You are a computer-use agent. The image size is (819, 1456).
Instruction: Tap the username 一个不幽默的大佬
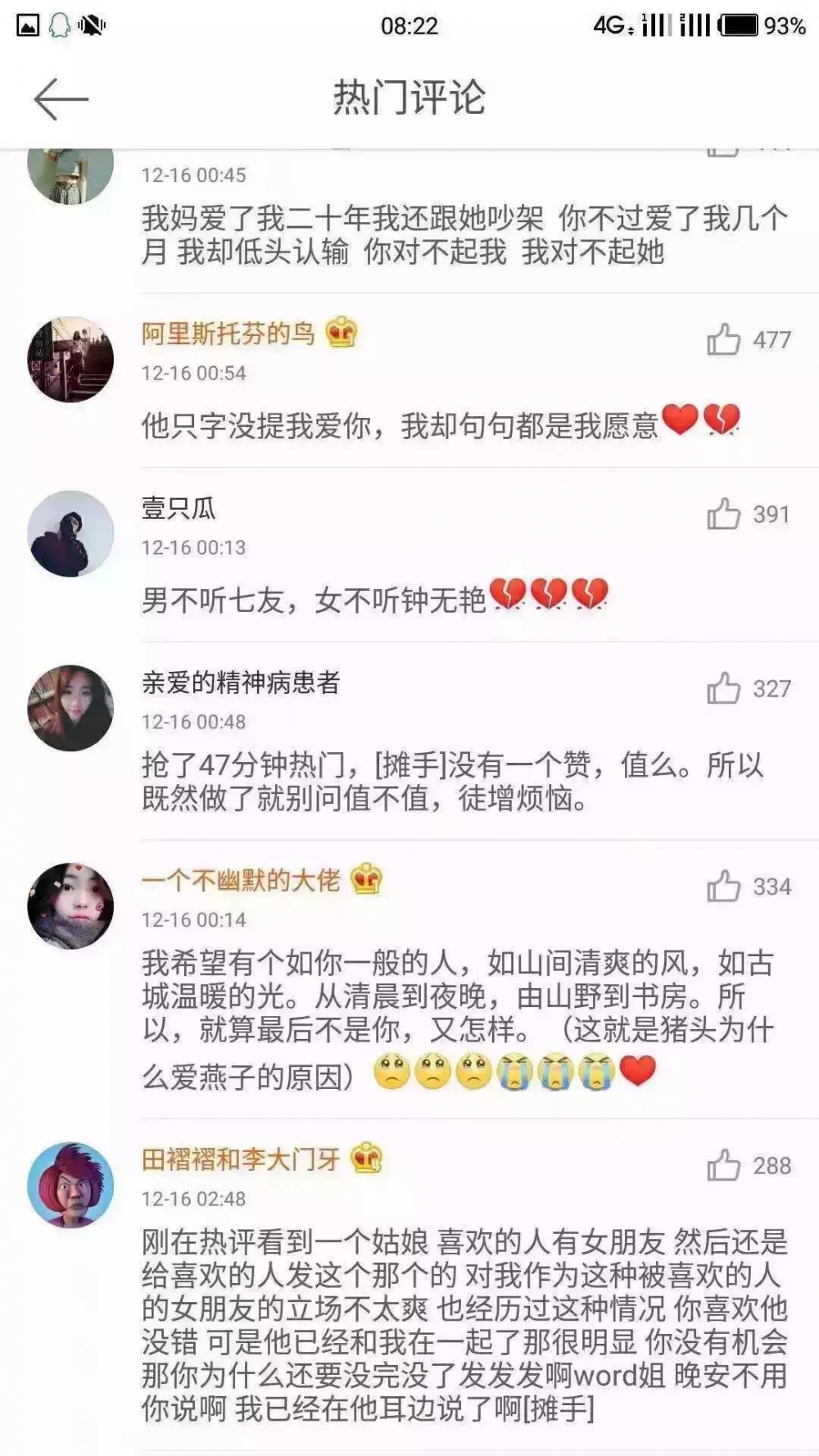click(240, 881)
